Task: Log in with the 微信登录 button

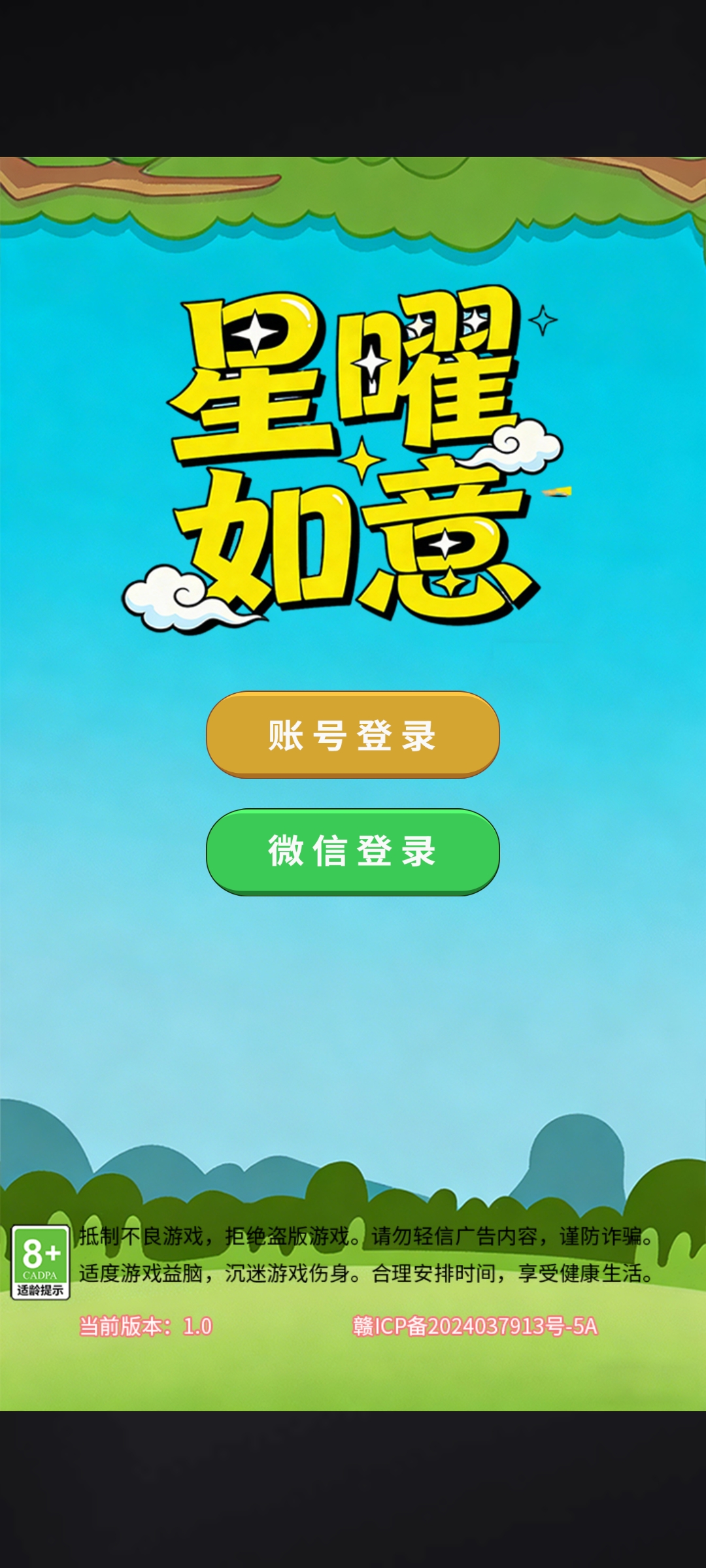Action: (x=353, y=851)
